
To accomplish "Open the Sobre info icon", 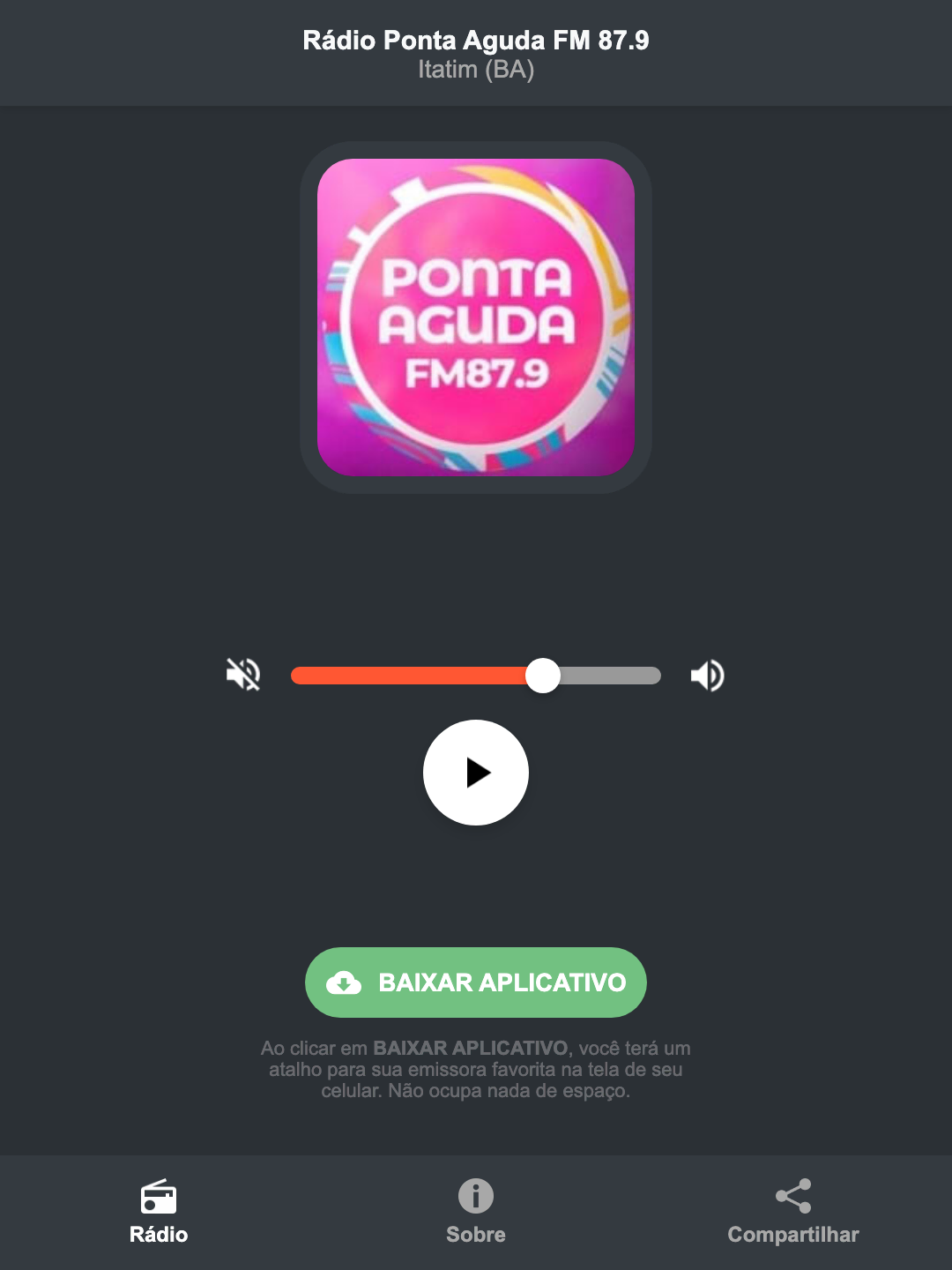I will point(475,1196).
